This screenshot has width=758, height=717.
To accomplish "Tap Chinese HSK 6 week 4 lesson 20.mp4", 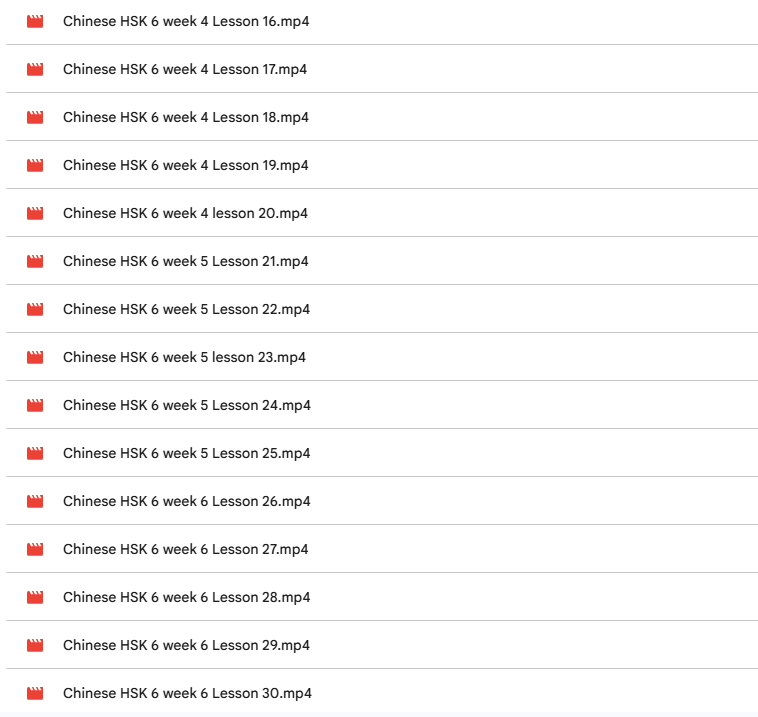I will click(185, 213).
